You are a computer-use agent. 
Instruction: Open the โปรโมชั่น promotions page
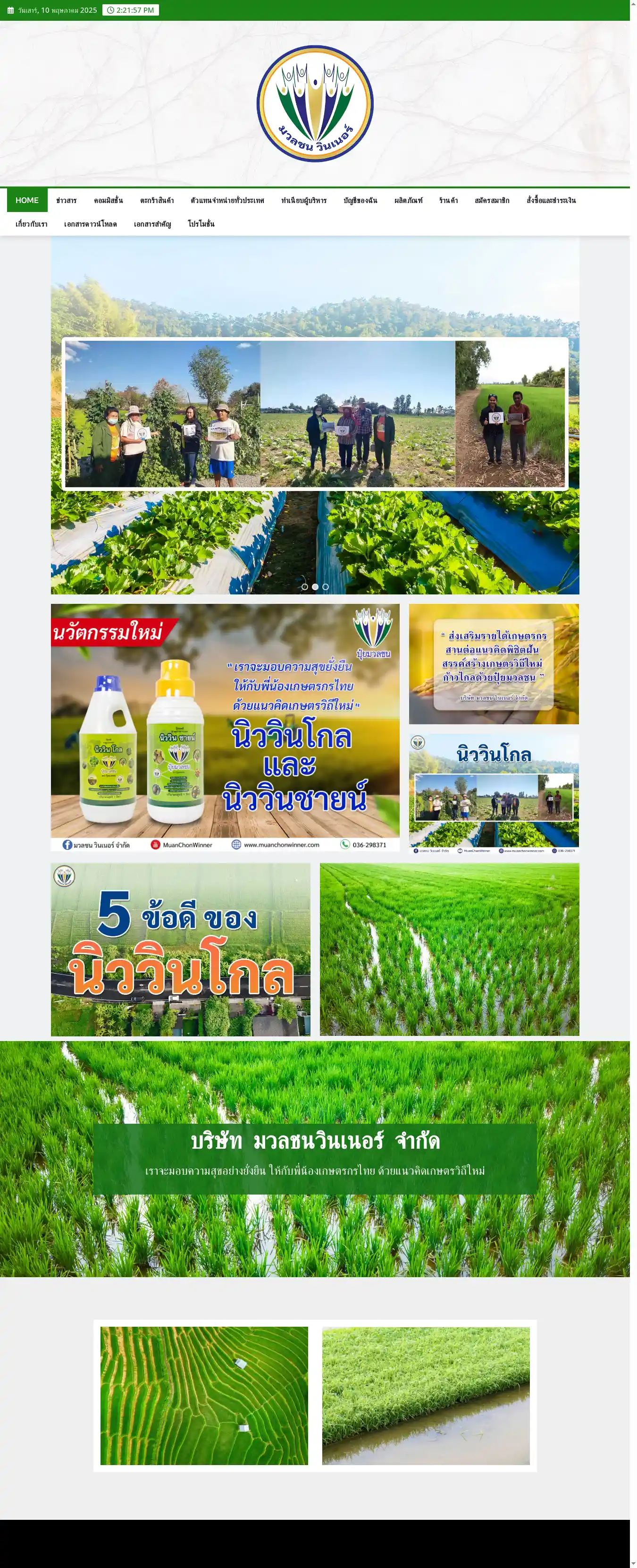201,224
